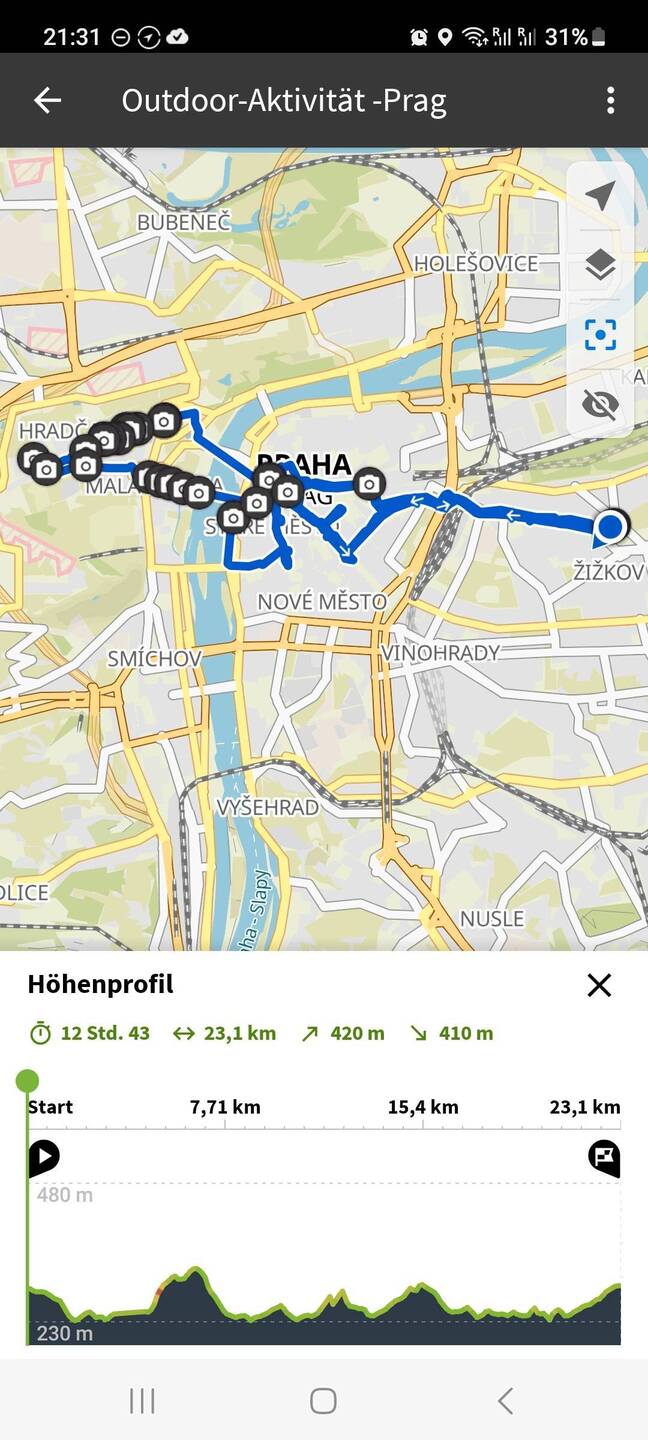The width and height of the screenshot is (648, 1440).
Task: Jump to the finish flag on the elevation chart
Action: tap(604, 1157)
